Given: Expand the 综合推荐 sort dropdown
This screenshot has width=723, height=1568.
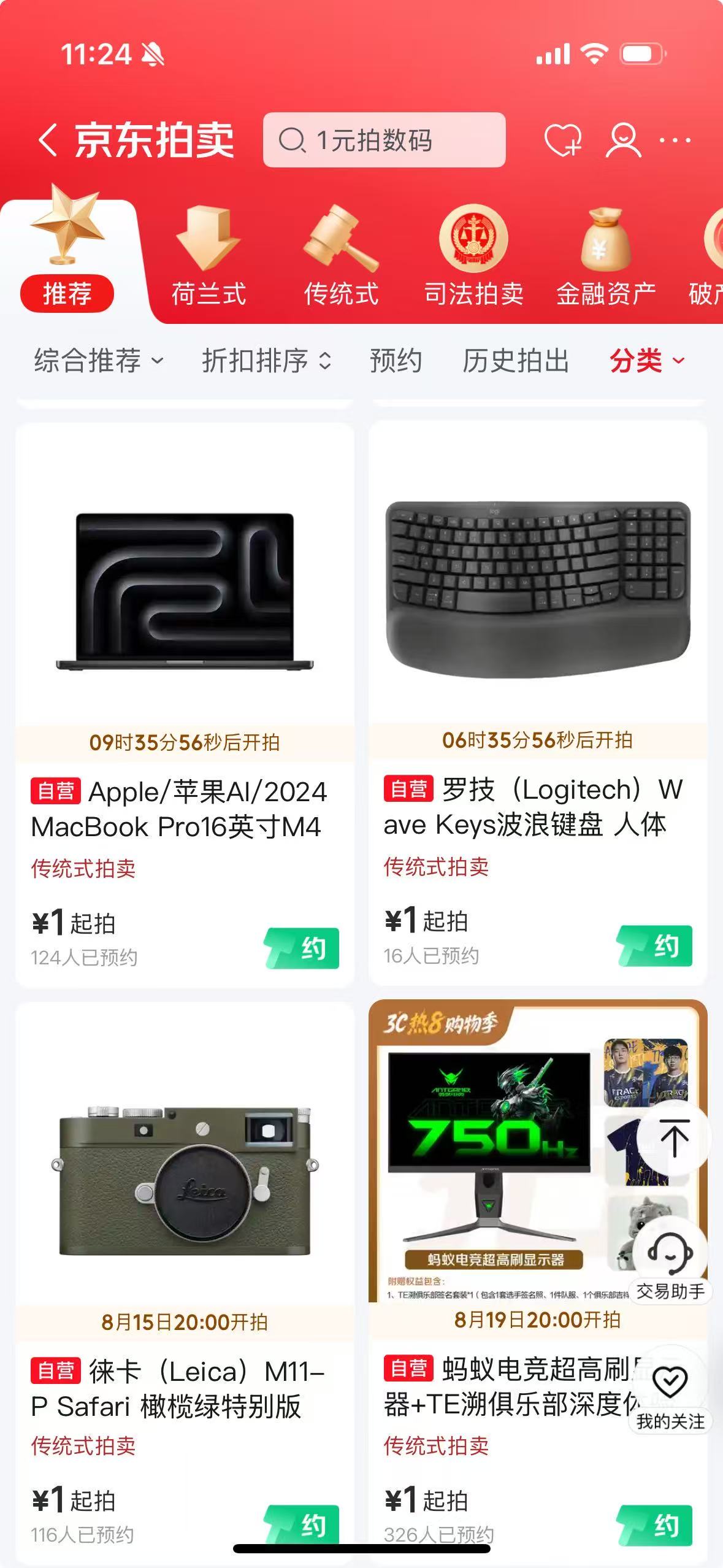Looking at the screenshot, I should [99, 361].
